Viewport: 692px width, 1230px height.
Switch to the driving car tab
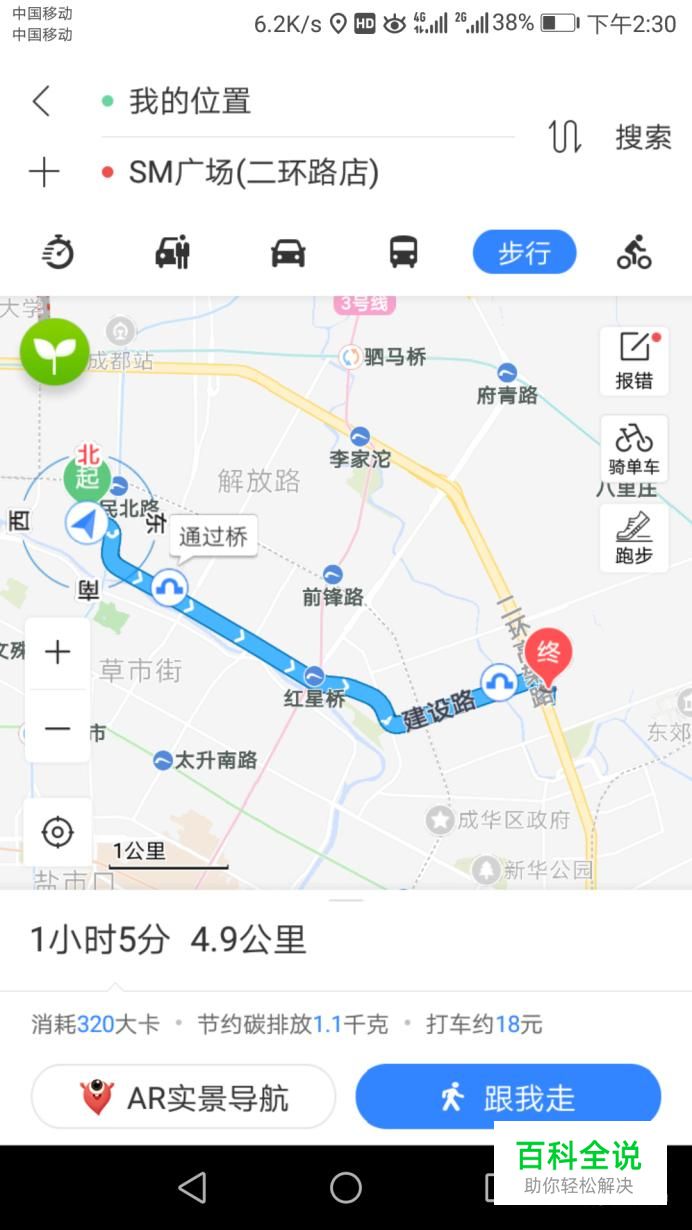coord(288,252)
